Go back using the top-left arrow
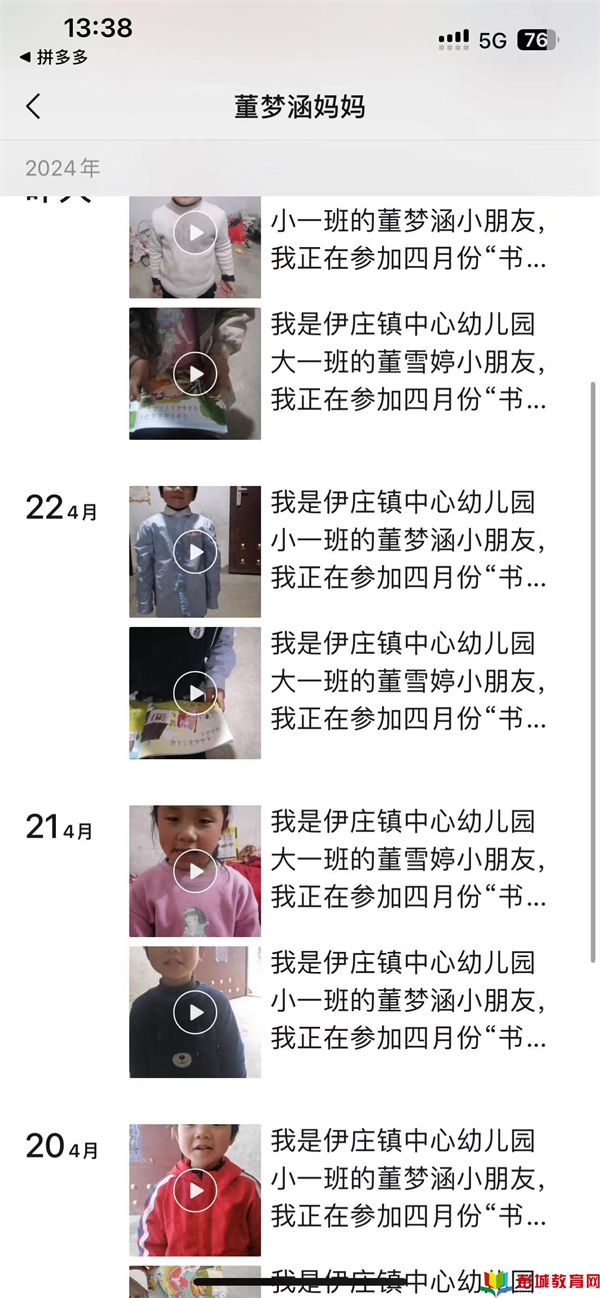Screen dimensions: 600x1298 click(34, 107)
